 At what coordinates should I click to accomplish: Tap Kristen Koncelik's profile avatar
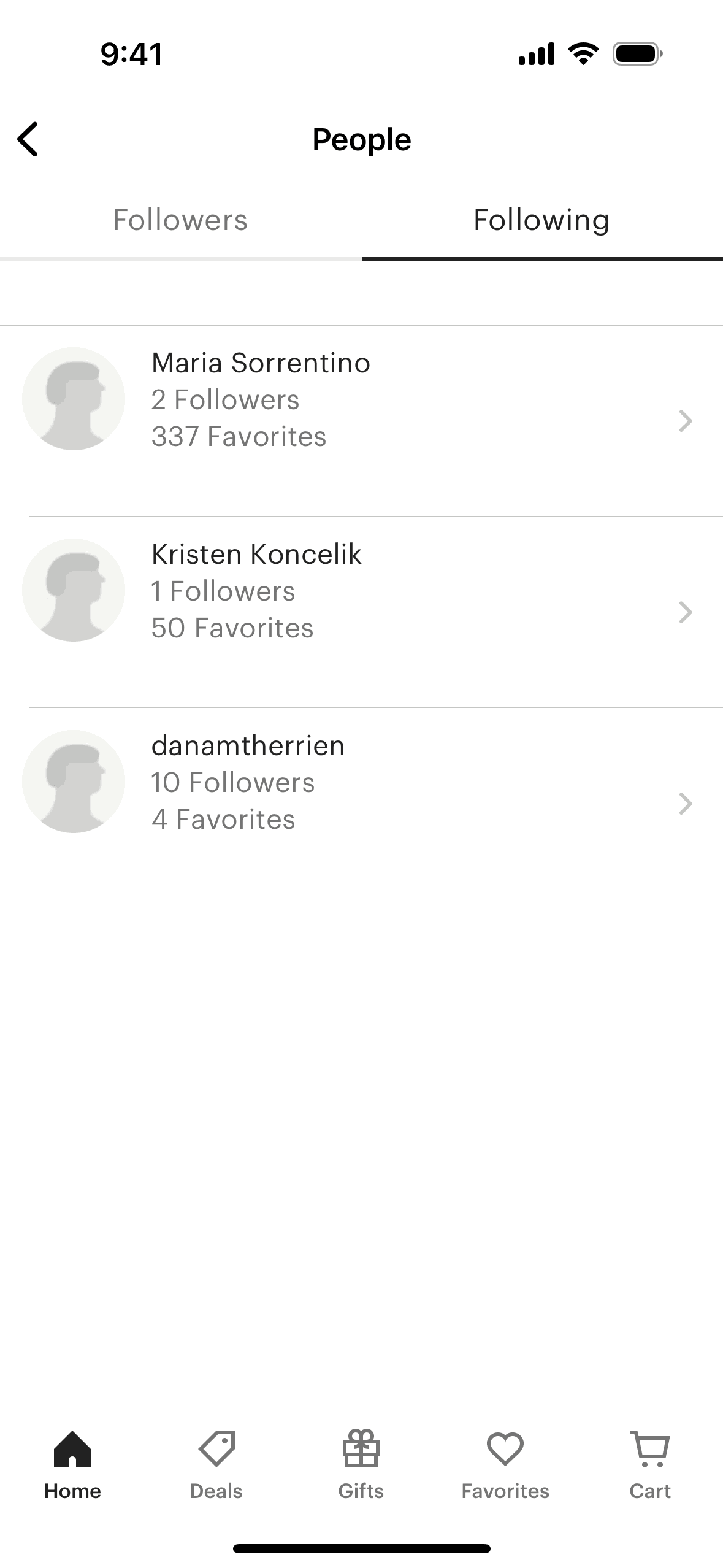(74, 590)
